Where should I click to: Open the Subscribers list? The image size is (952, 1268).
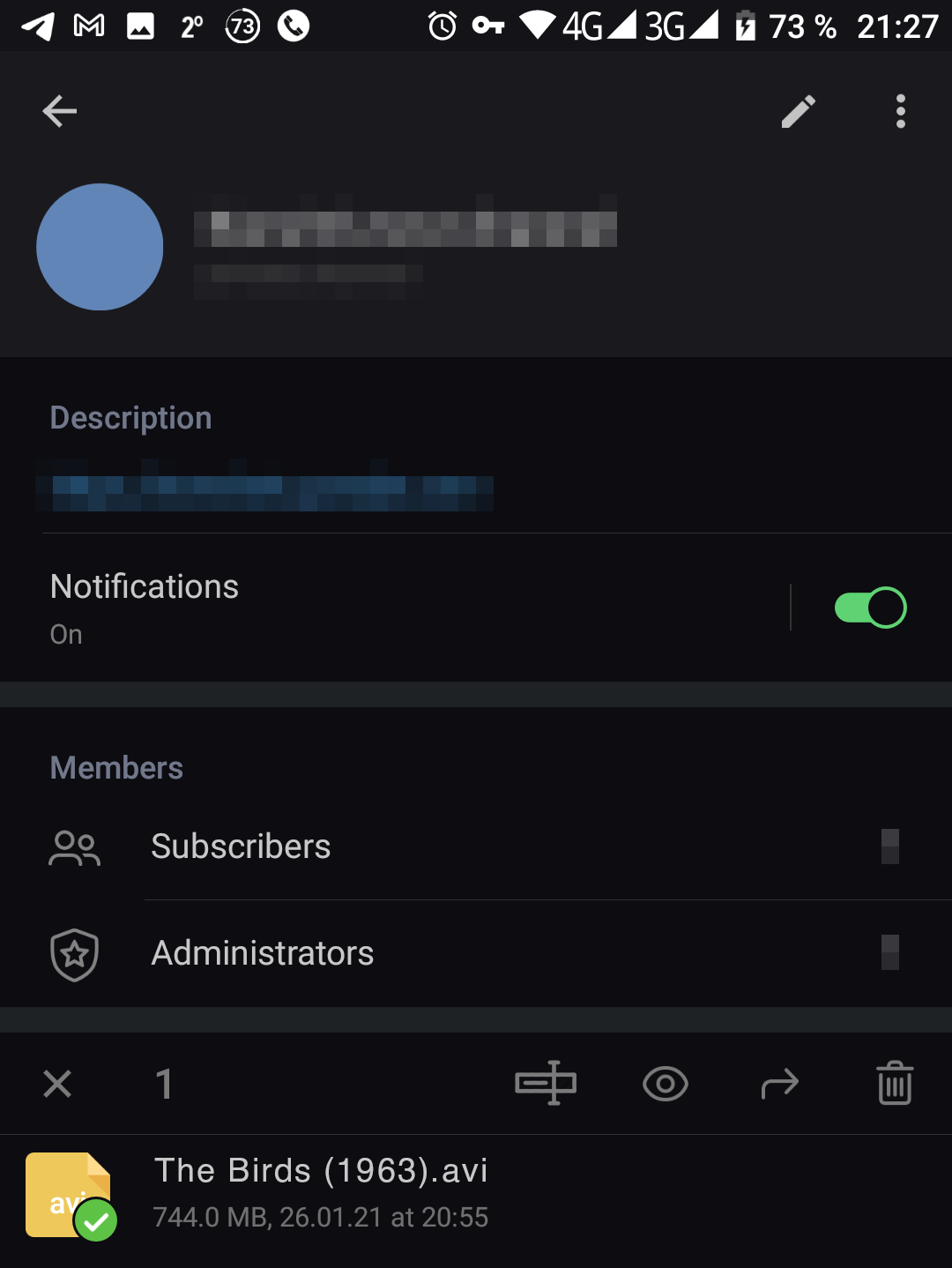click(241, 847)
